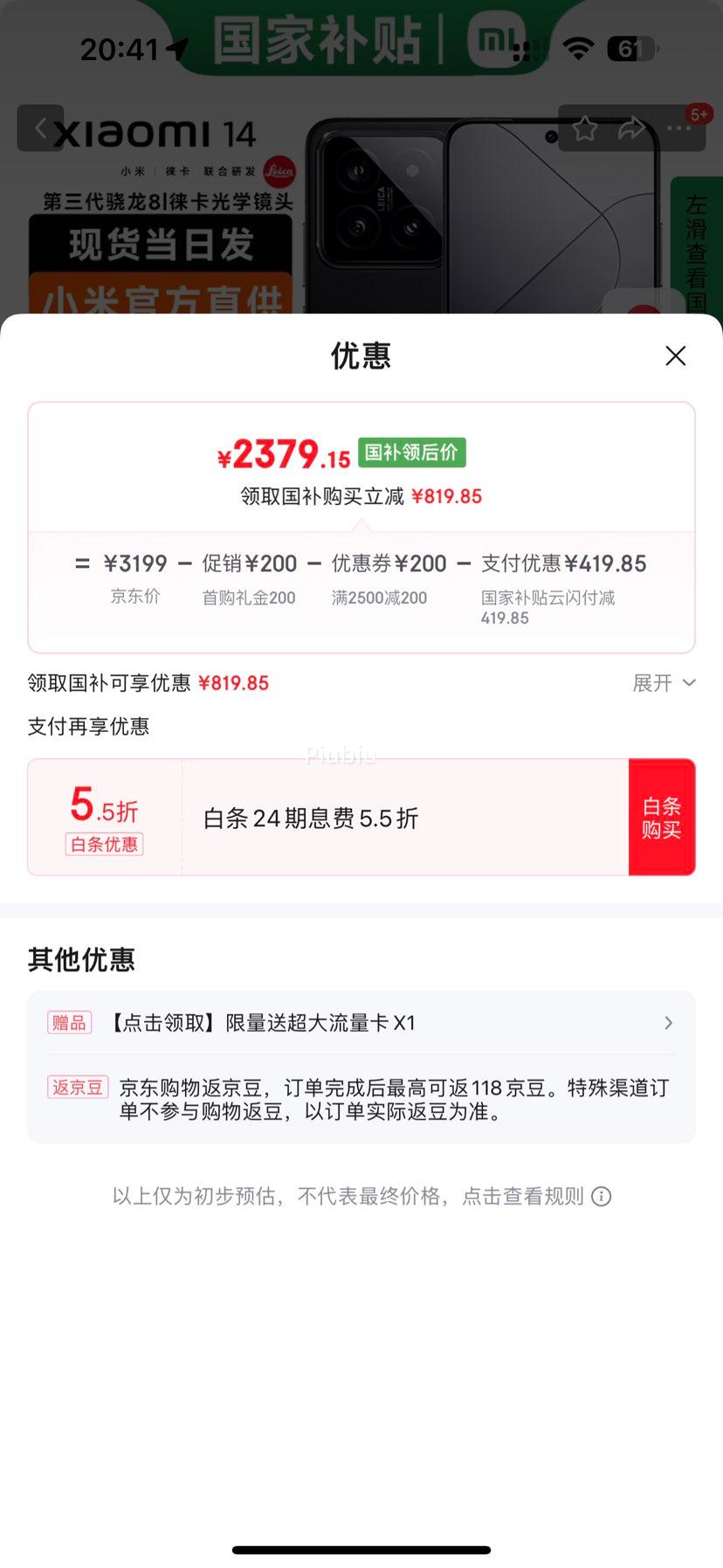Tap the green 国补领后价 price badge

click(411, 452)
